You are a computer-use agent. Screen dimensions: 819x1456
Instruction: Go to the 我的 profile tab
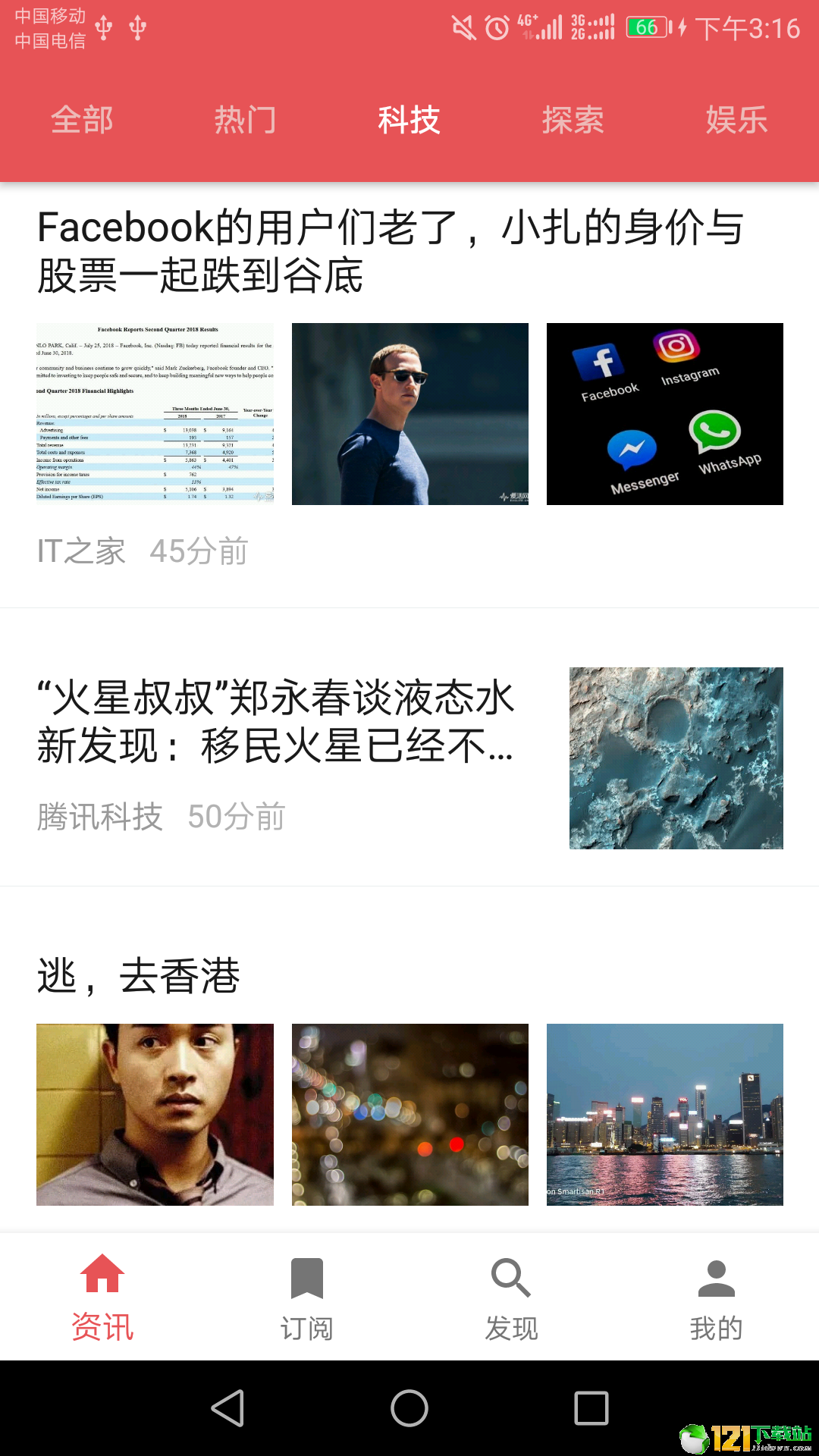pos(716,1297)
